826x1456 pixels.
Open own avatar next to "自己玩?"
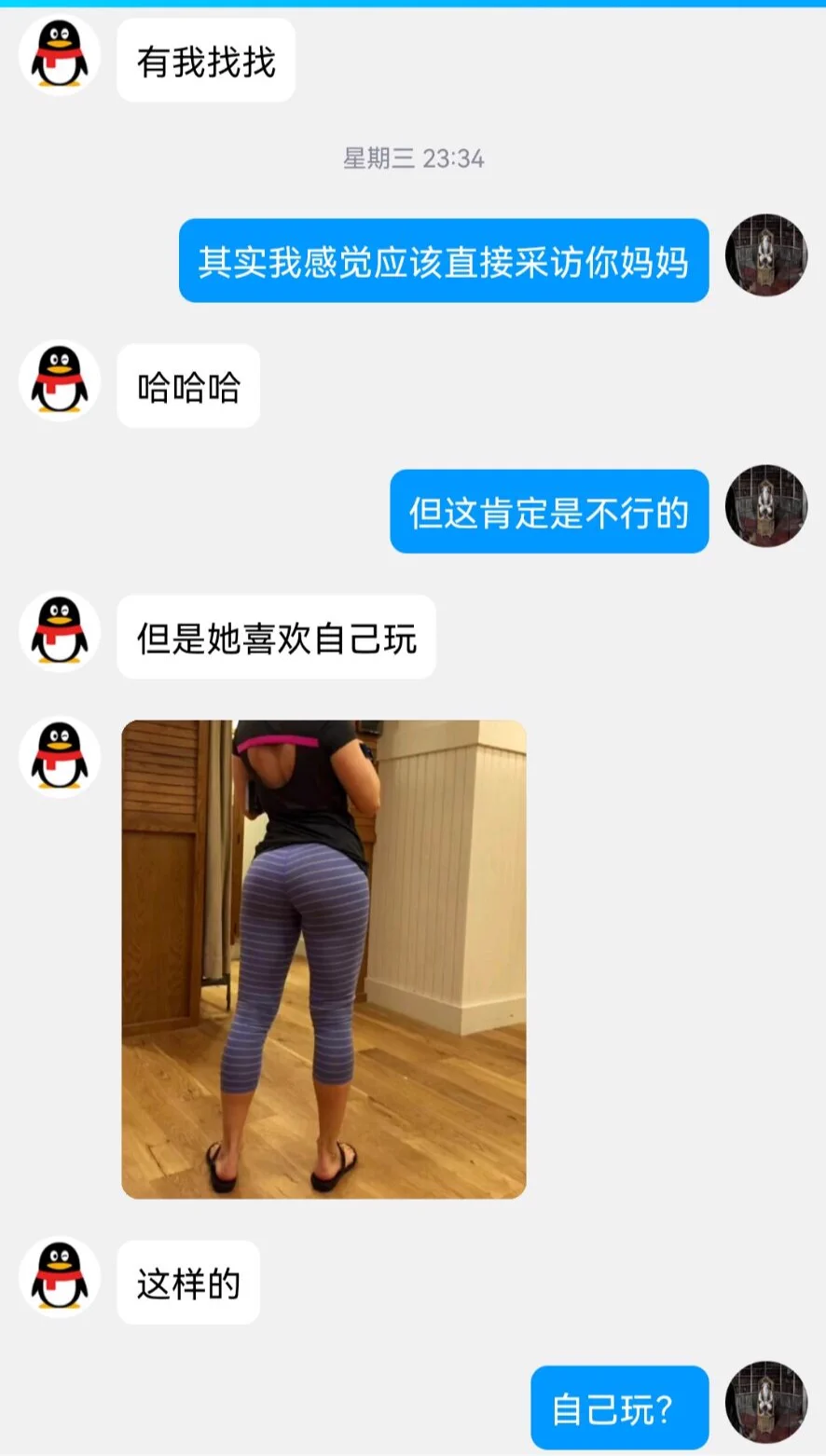pyautogui.click(x=765, y=1402)
